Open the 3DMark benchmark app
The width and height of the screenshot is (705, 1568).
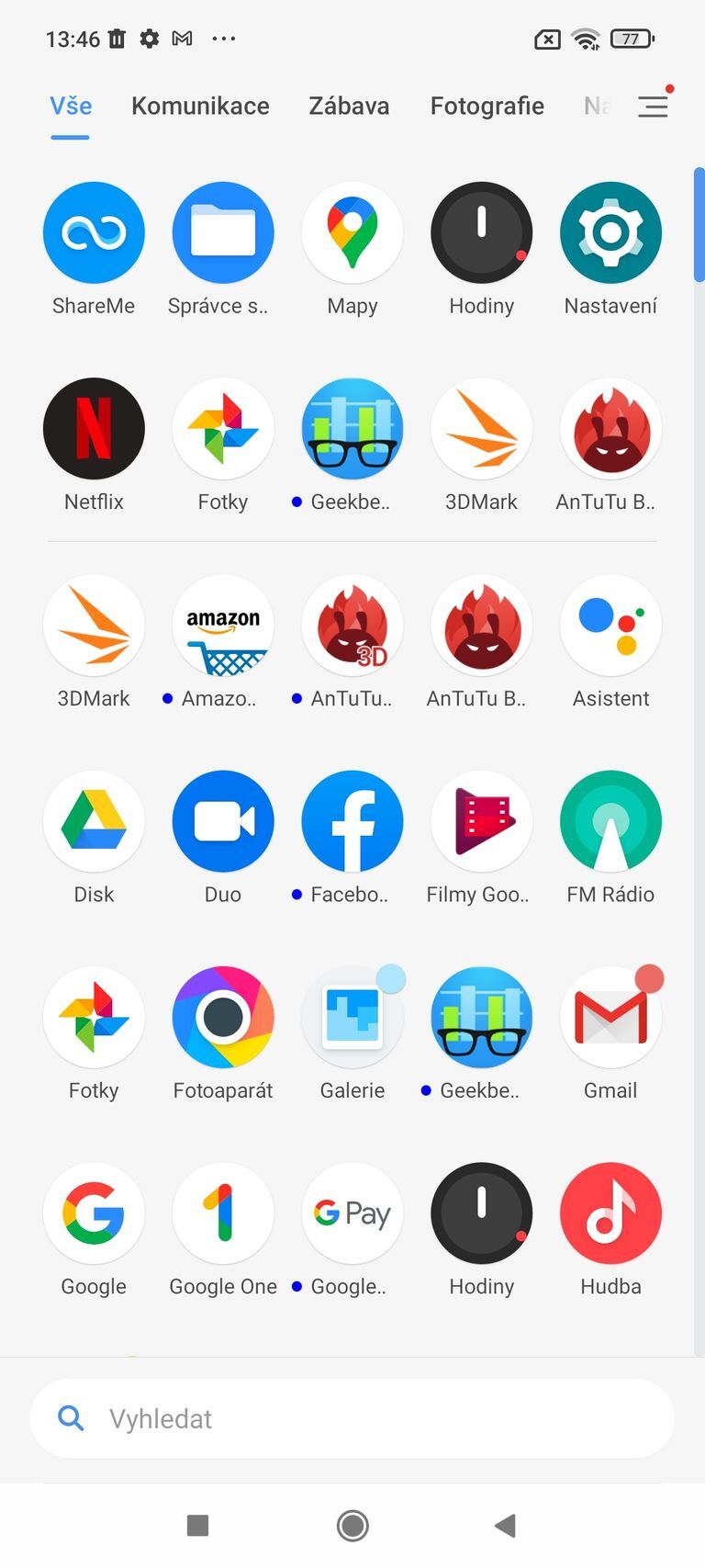[x=481, y=428]
